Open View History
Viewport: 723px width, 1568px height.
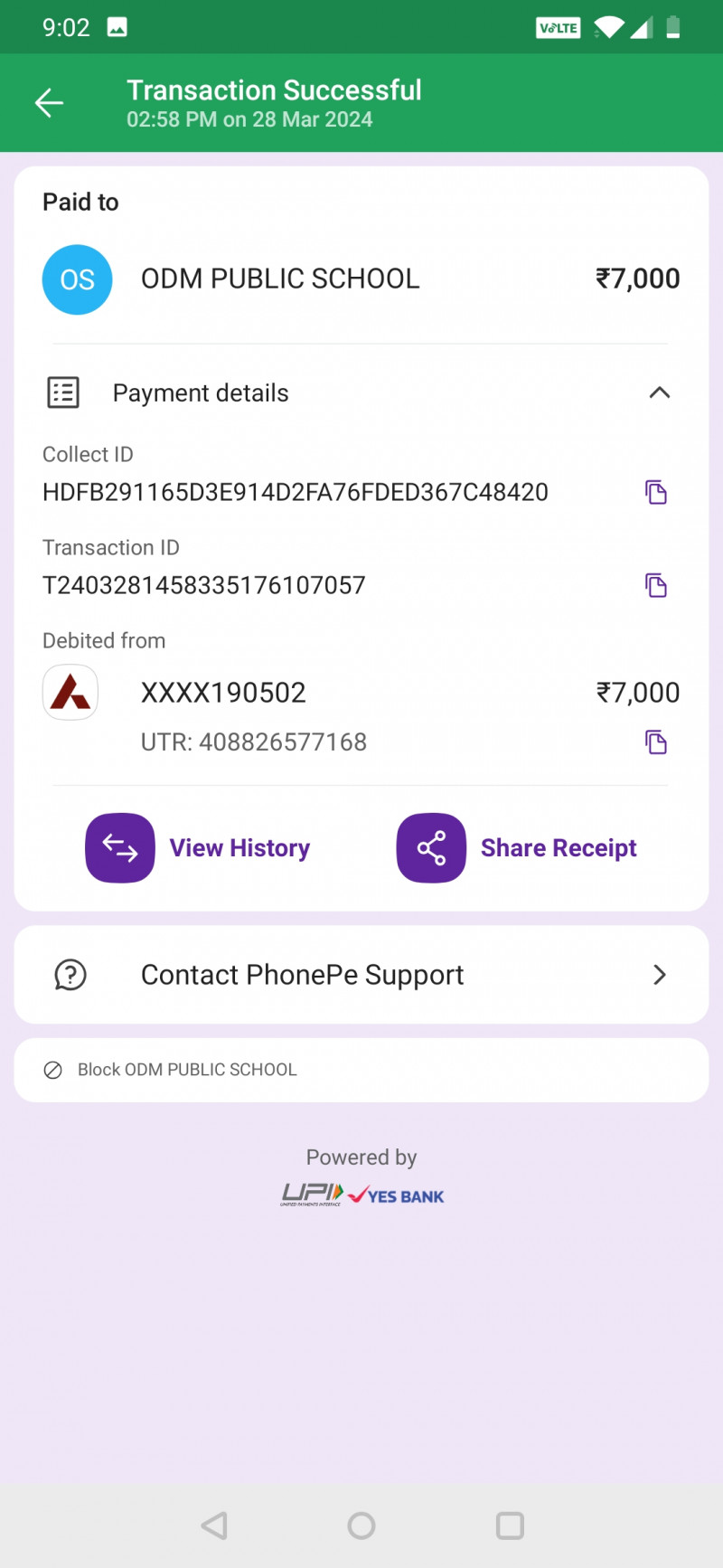point(199,848)
